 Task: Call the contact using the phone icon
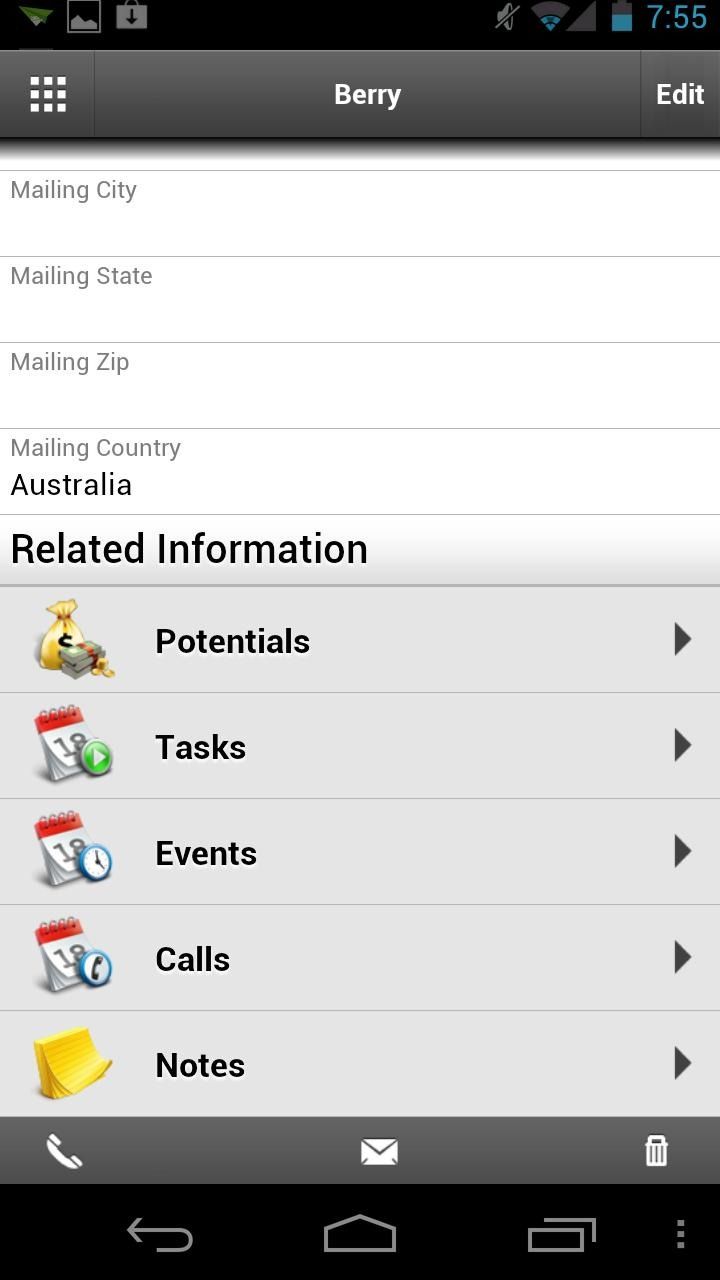pyautogui.click(x=65, y=1151)
